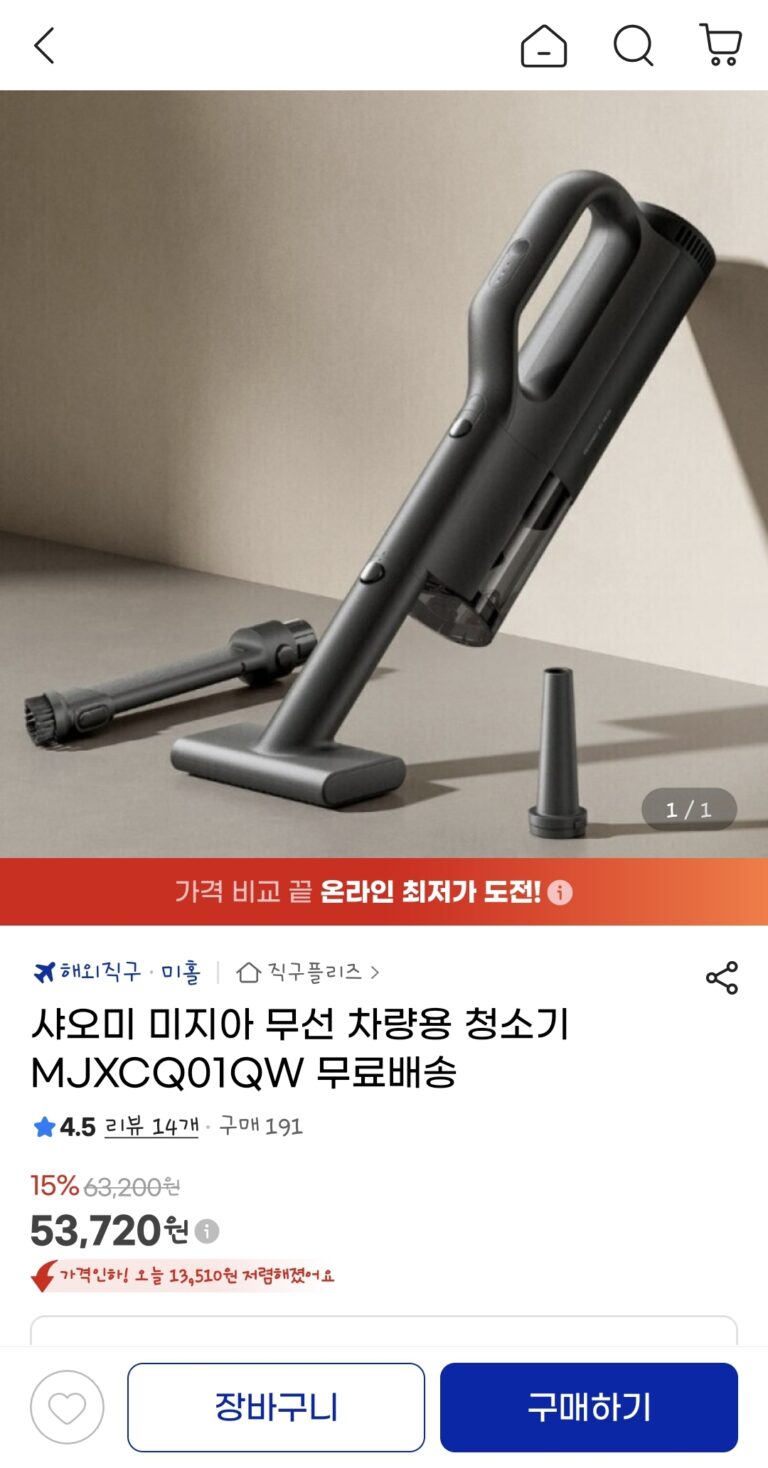The width and height of the screenshot is (768, 1468).
Task: Tap the info icon on the 최저가 도전 banner
Action: coord(560,892)
